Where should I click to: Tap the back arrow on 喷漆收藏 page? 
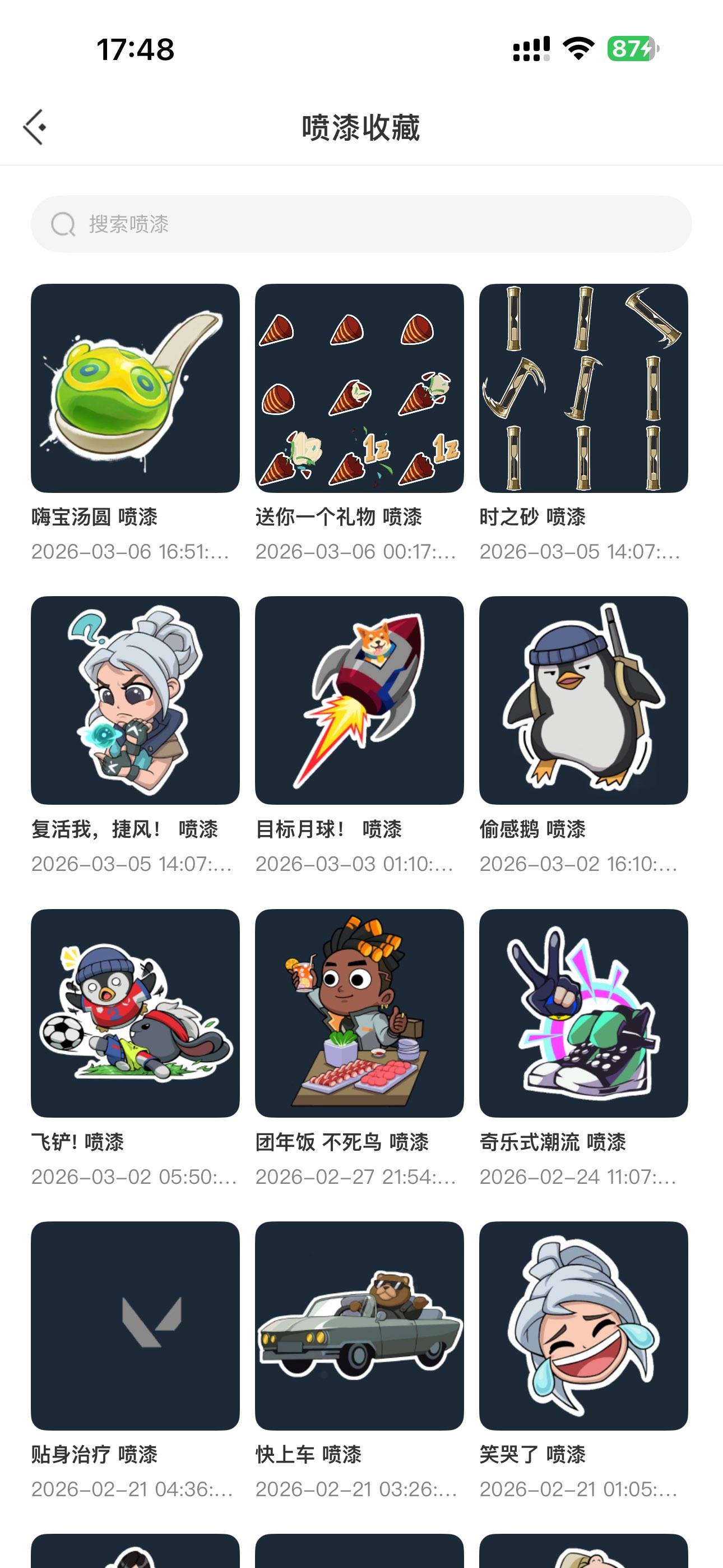coord(35,126)
